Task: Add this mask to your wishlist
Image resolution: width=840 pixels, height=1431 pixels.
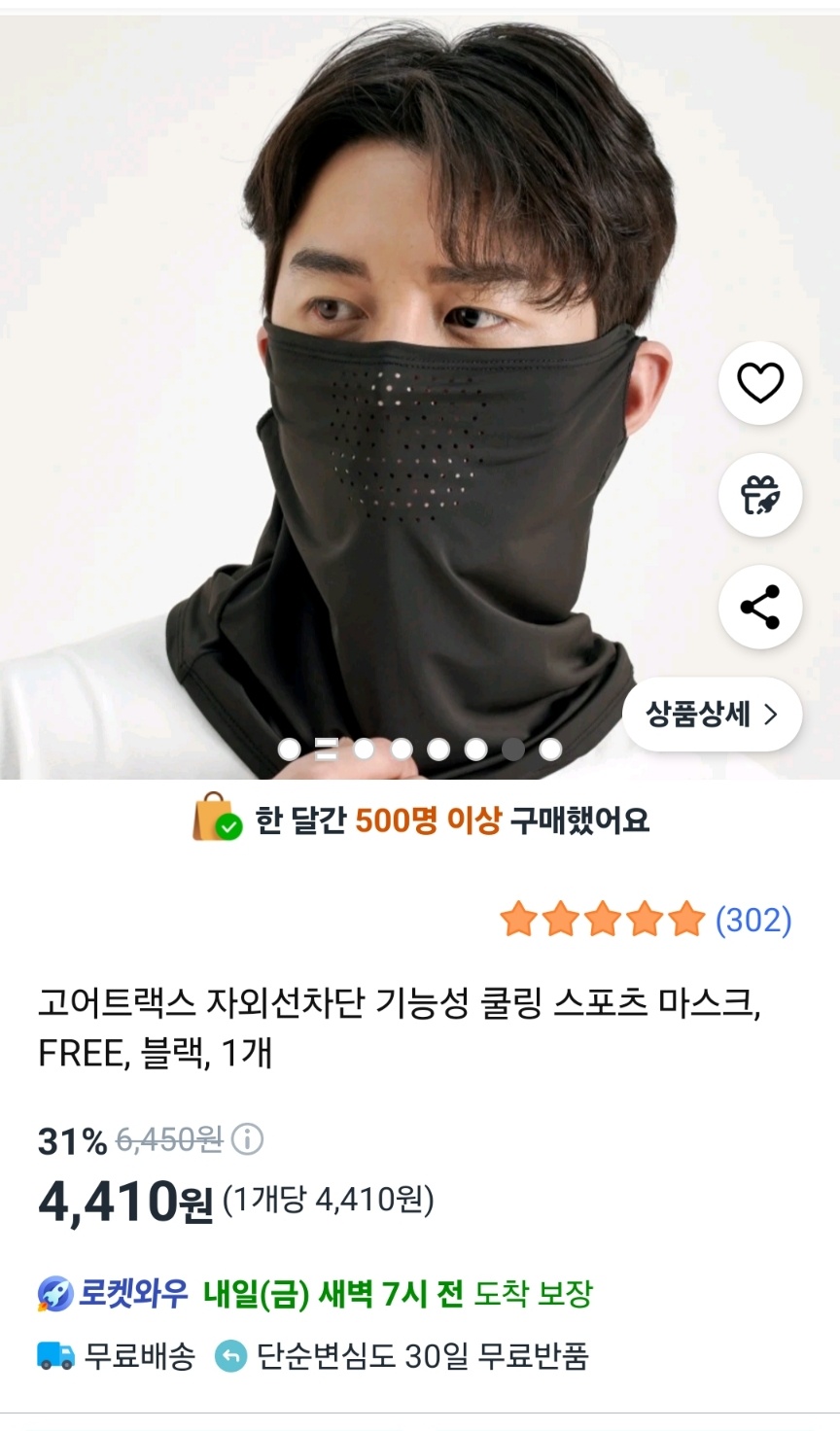Action: pos(759,382)
